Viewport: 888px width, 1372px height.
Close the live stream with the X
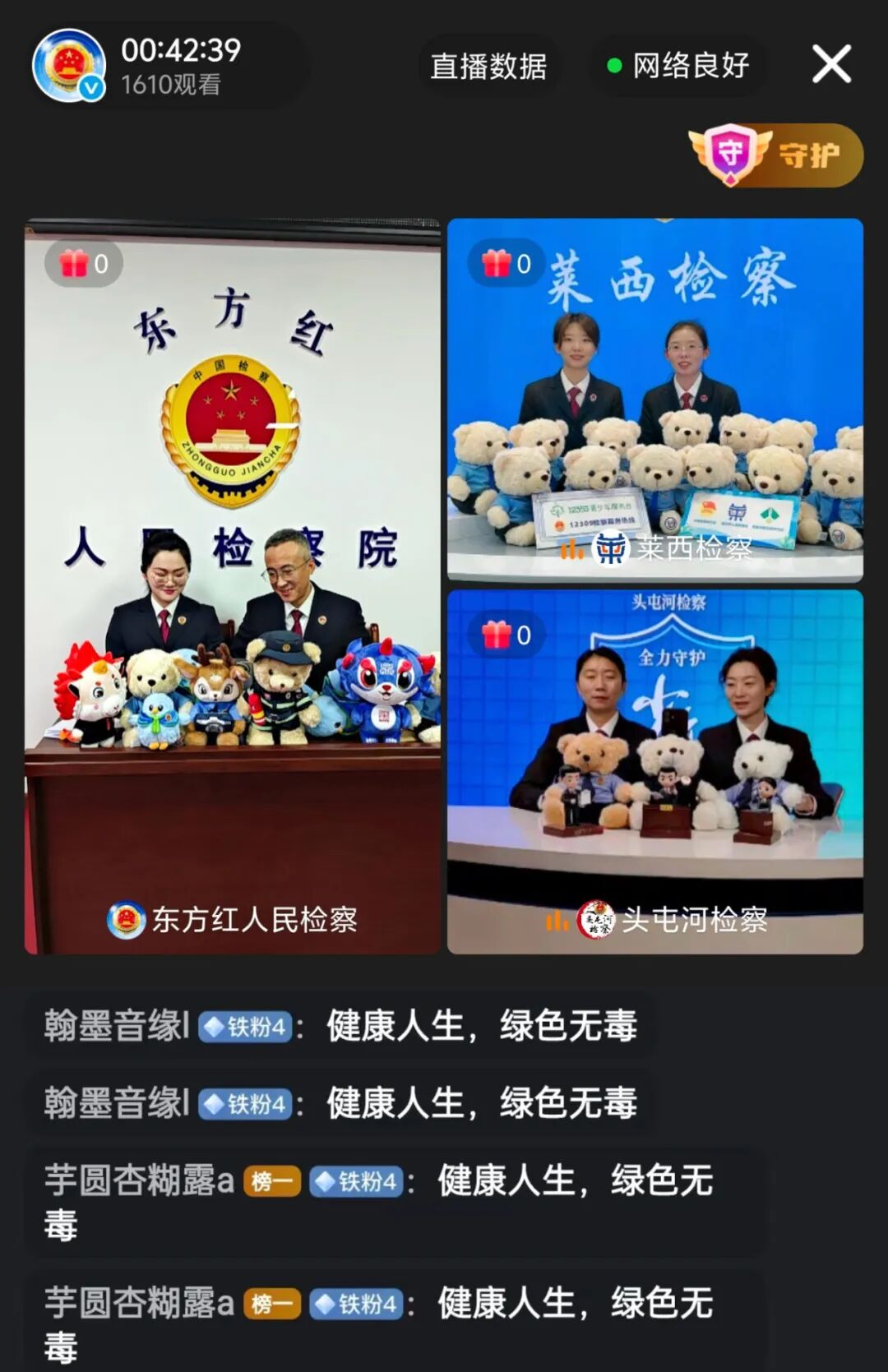pos(831,64)
